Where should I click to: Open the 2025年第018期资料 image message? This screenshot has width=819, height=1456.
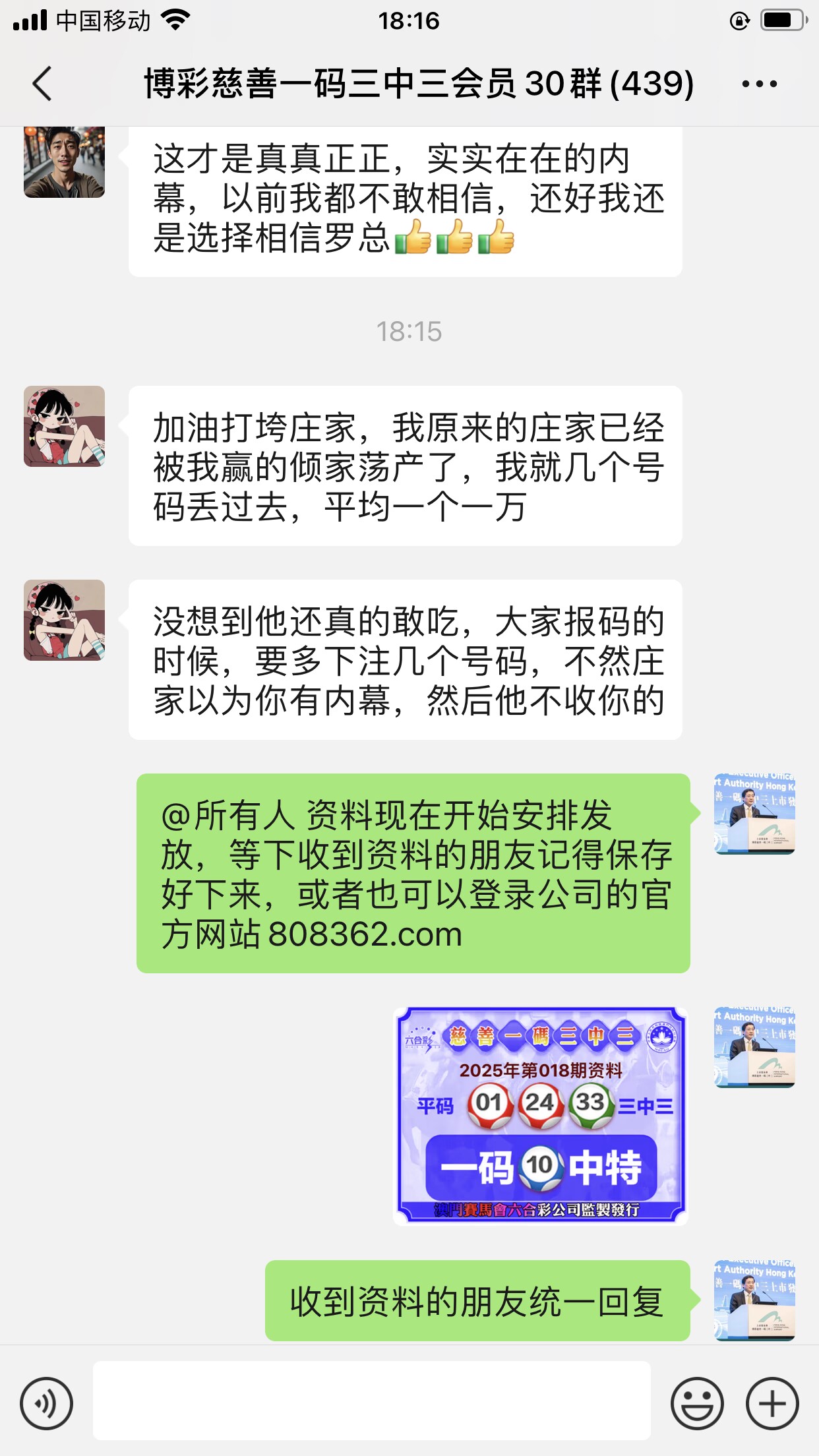(x=540, y=1115)
